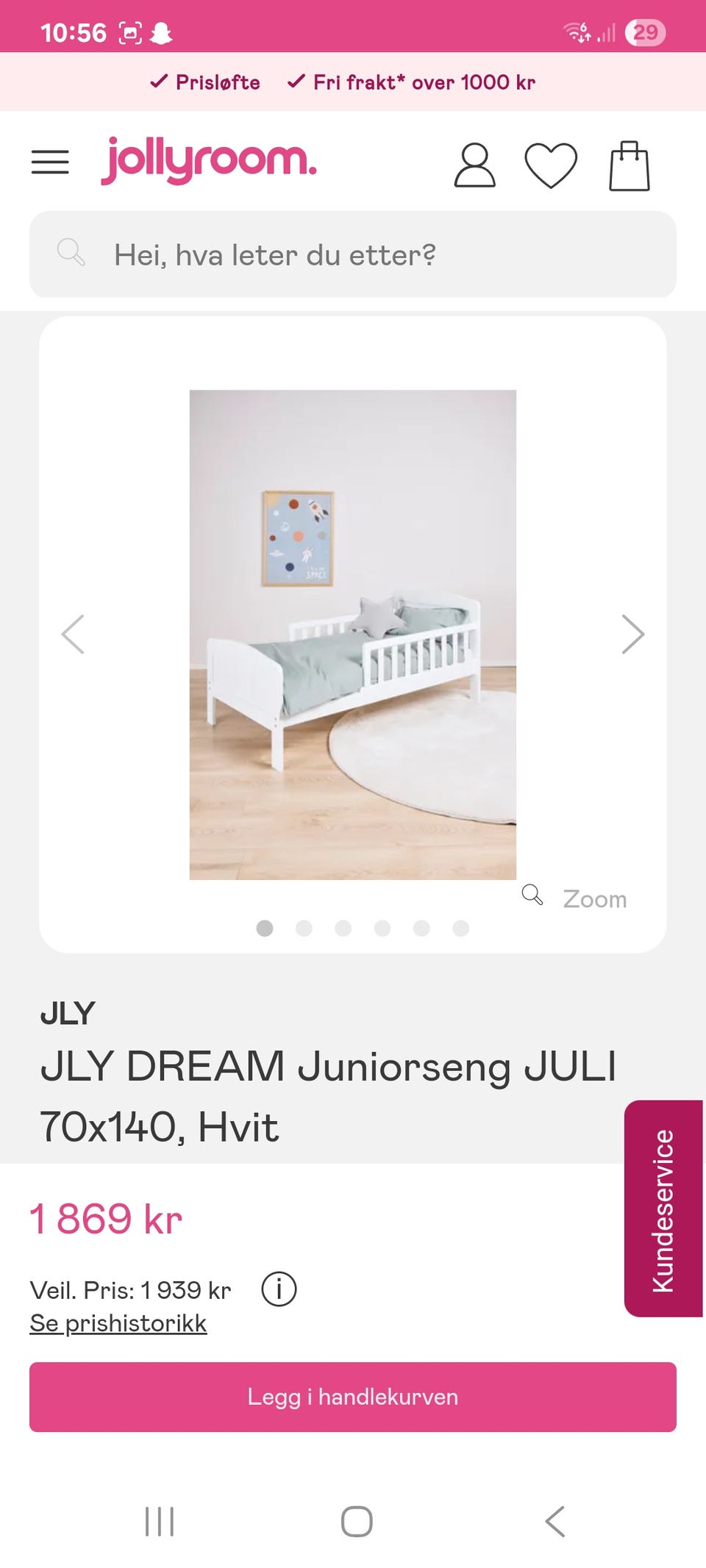Open 'Se prishistorikk' link
The width and height of the screenshot is (706, 1568).
click(118, 1323)
